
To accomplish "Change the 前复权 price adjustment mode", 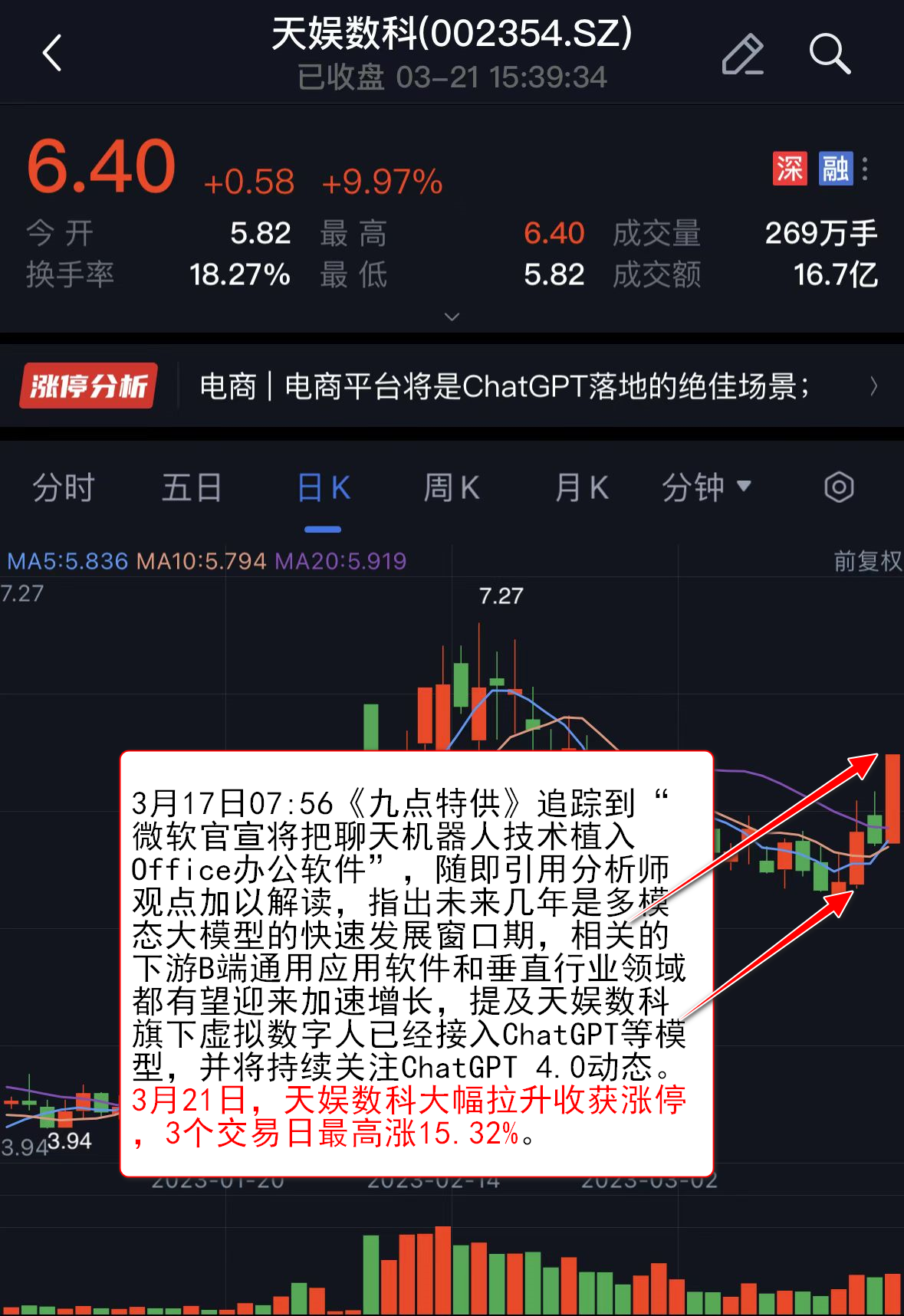I will pyautogui.click(x=867, y=561).
